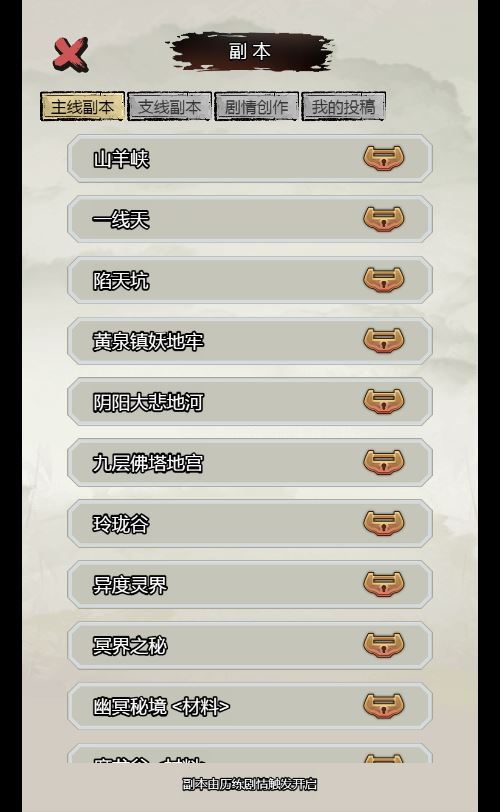Open 黄泉镇妖地牢 dungeon entry

tap(249, 341)
